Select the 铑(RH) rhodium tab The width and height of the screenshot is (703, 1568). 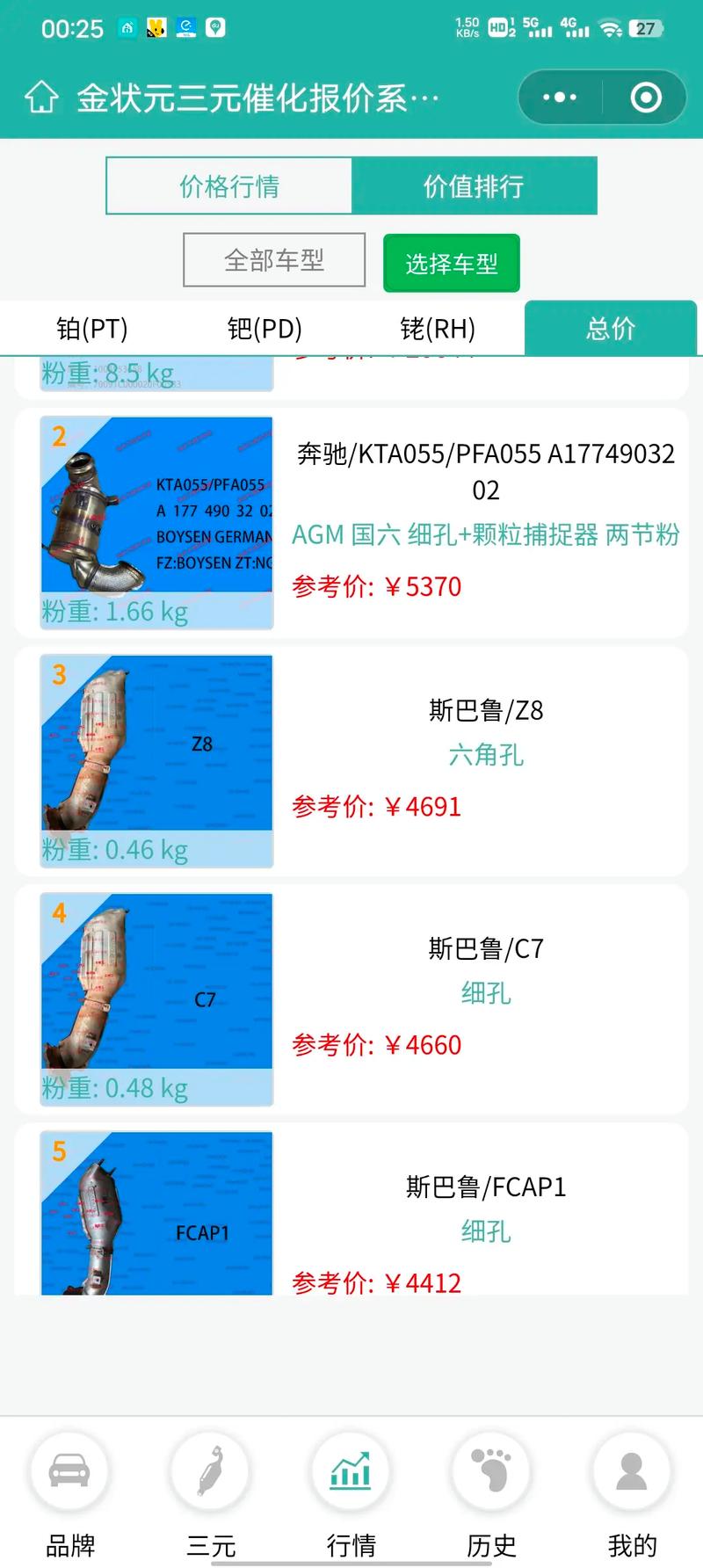point(439,328)
